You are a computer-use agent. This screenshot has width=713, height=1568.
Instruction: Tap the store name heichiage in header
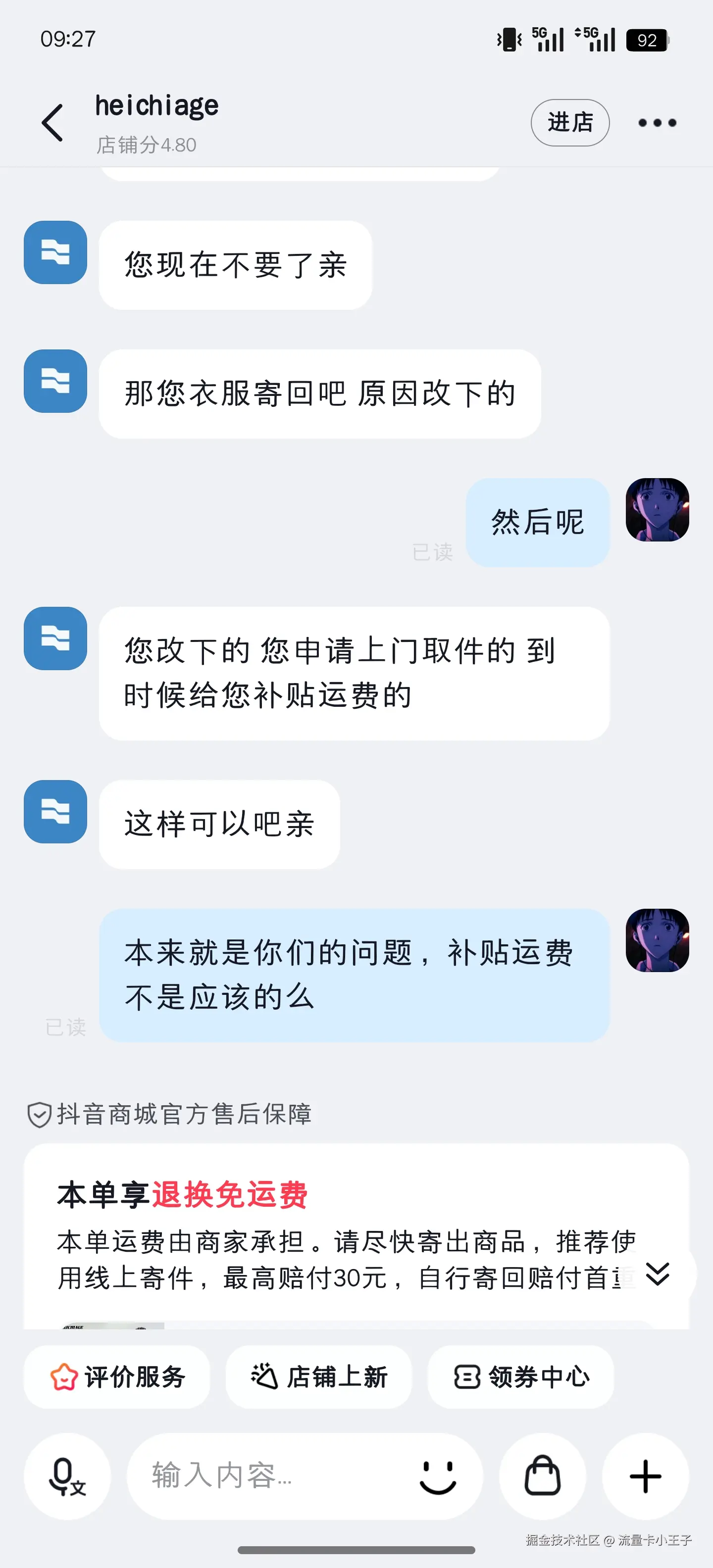[x=155, y=105]
